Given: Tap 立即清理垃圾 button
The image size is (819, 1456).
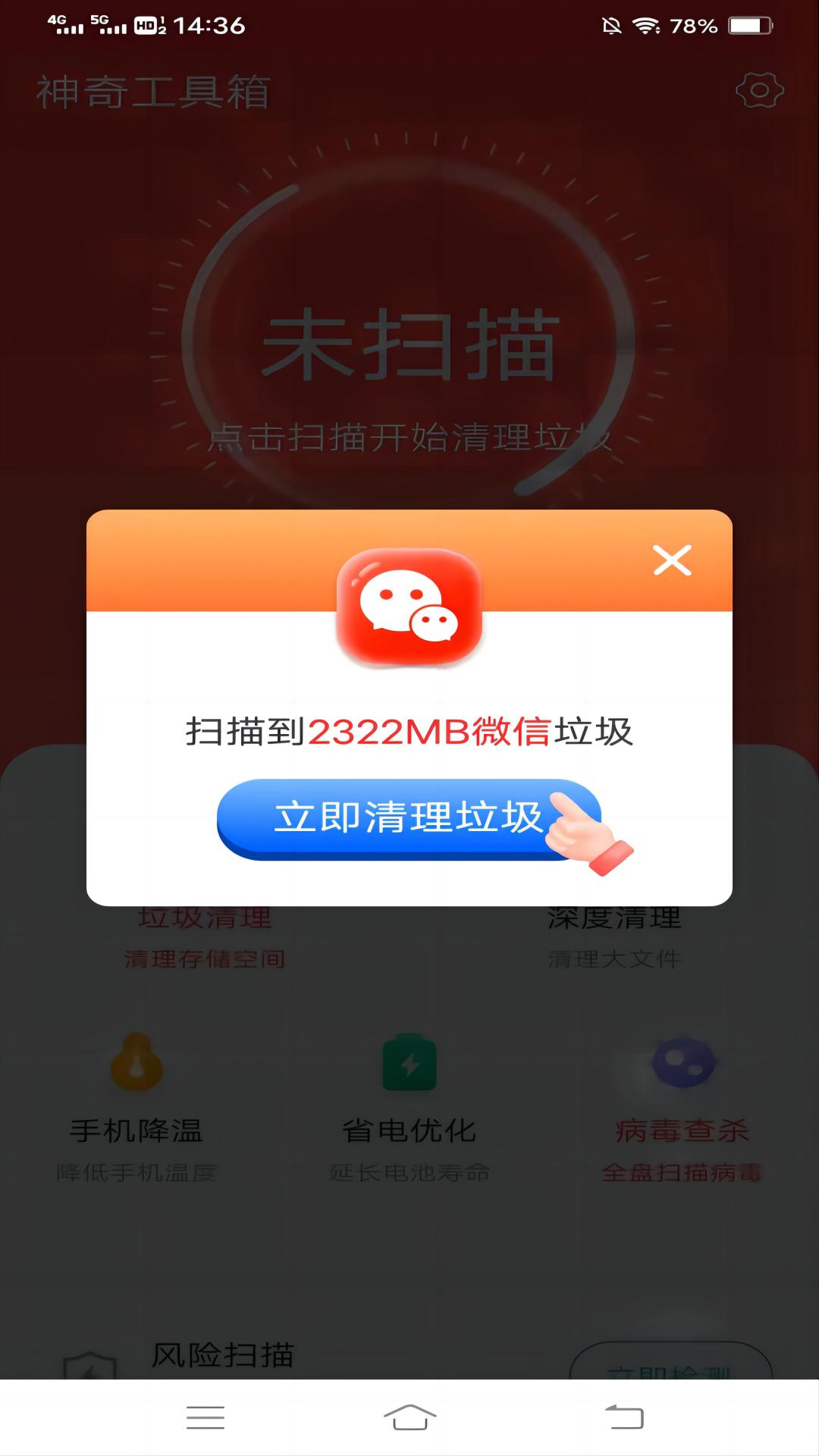Looking at the screenshot, I should (408, 819).
